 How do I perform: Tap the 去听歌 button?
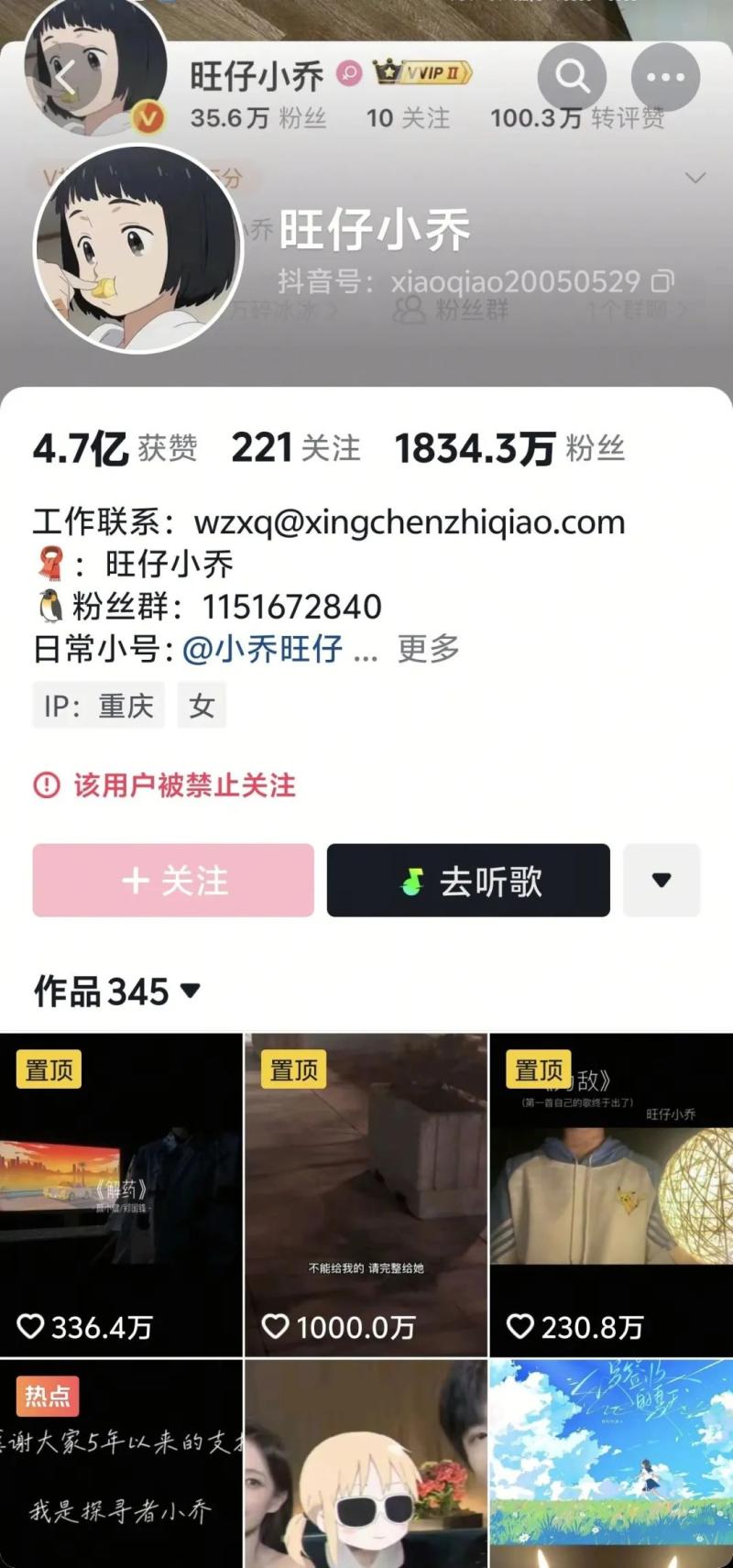(468, 881)
